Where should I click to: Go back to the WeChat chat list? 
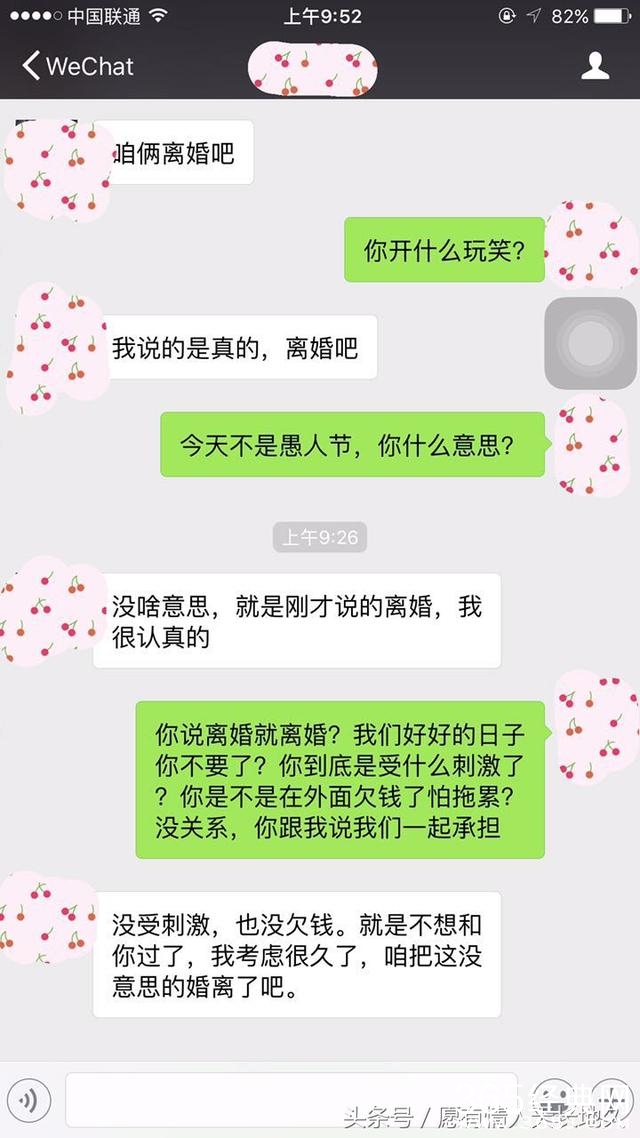[76, 67]
